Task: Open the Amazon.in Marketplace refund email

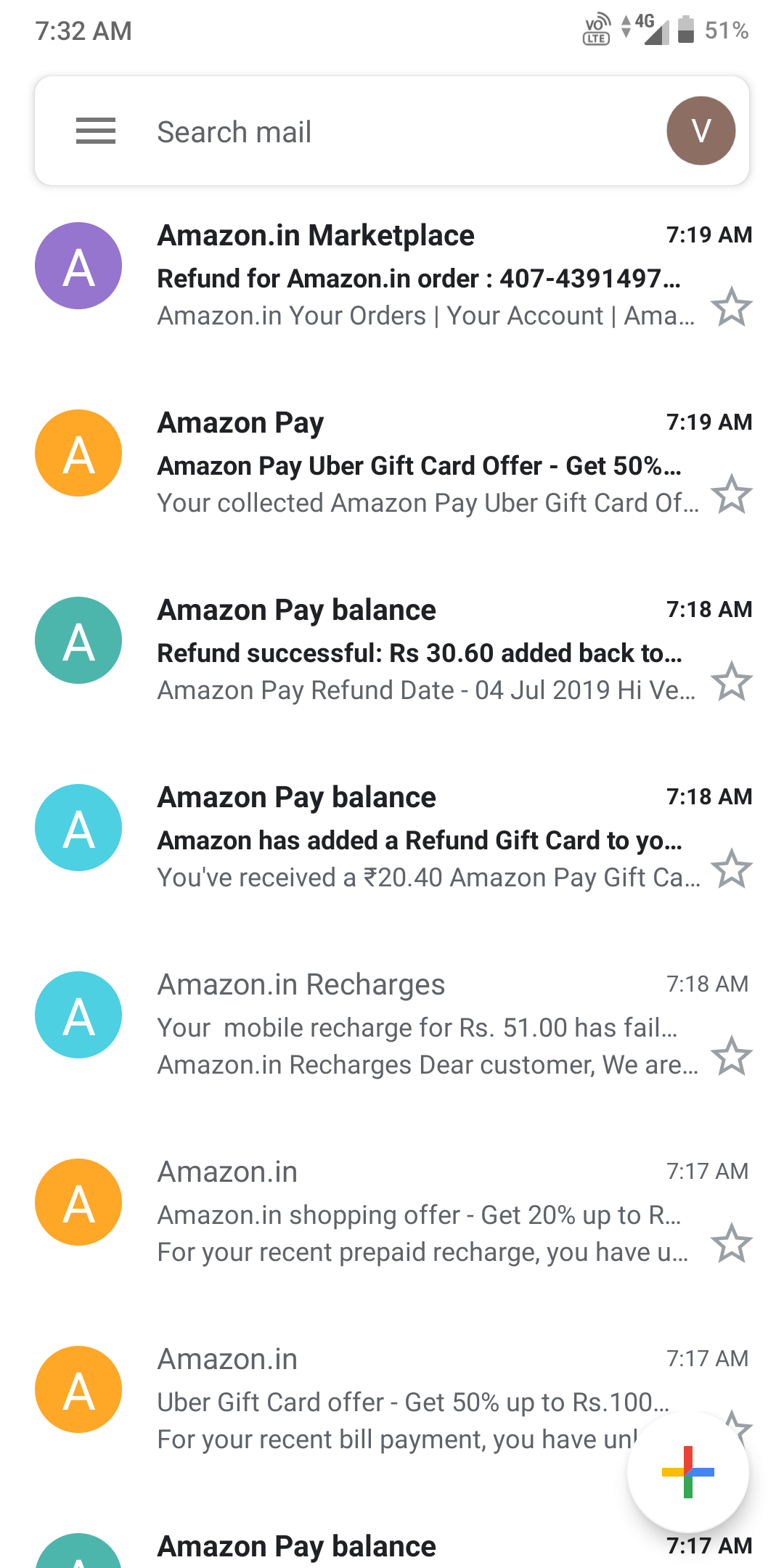Action: click(x=392, y=274)
